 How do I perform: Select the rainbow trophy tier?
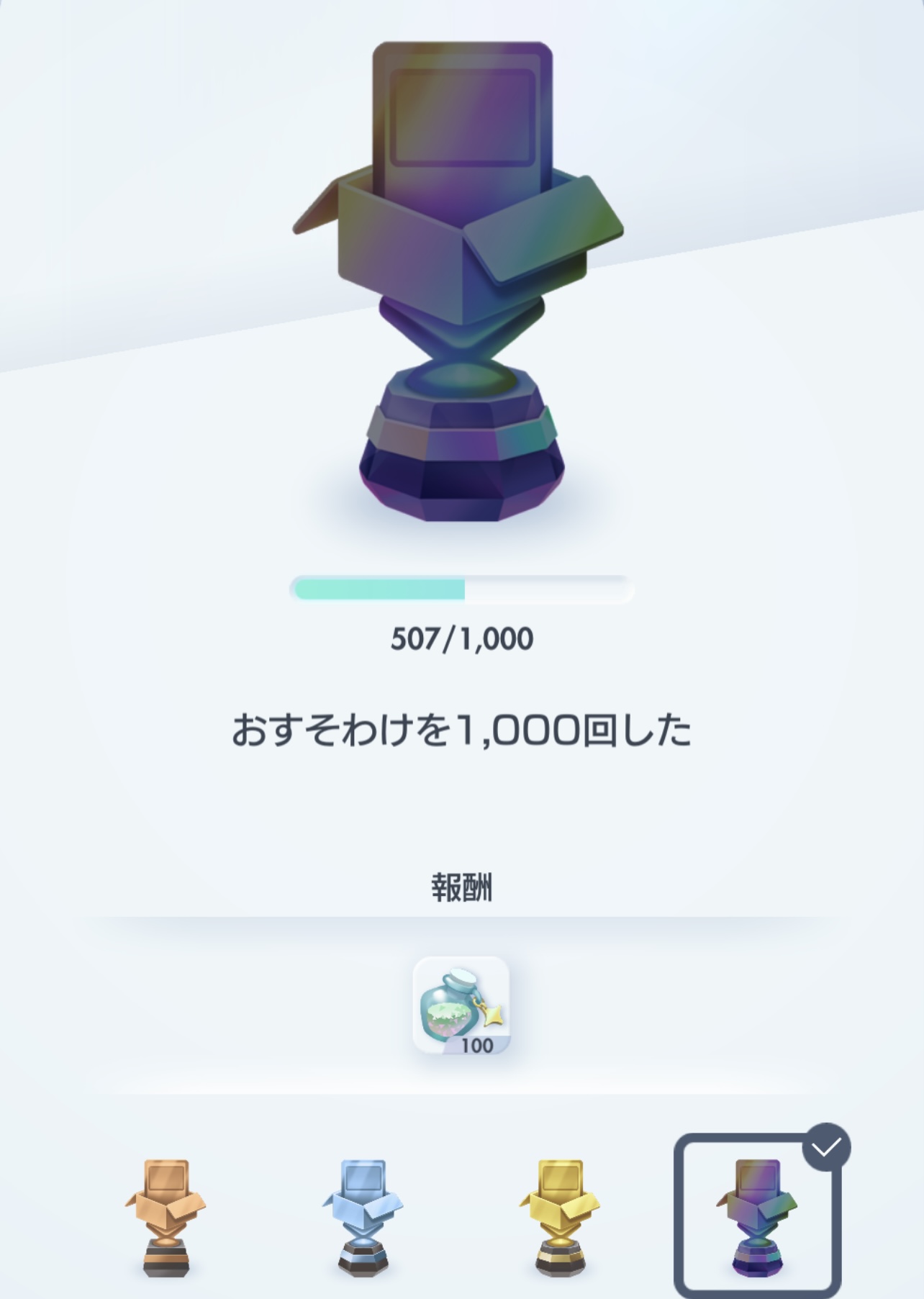(757, 1216)
